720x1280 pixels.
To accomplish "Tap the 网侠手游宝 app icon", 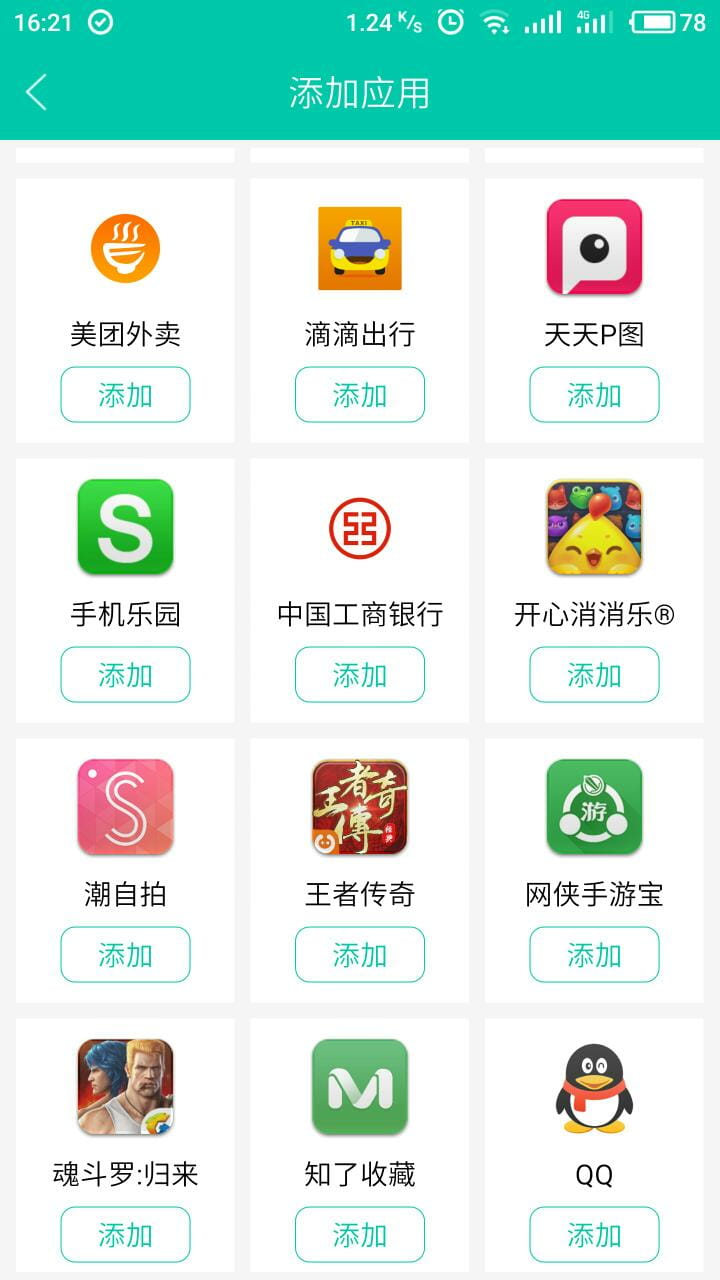I will point(593,808).
